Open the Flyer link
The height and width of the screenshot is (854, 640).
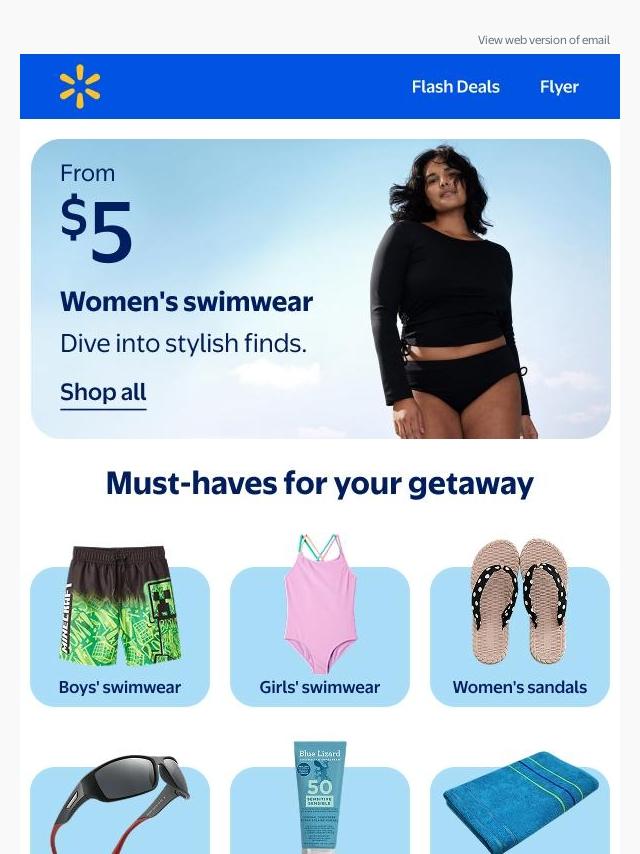[x=559, y=87]
